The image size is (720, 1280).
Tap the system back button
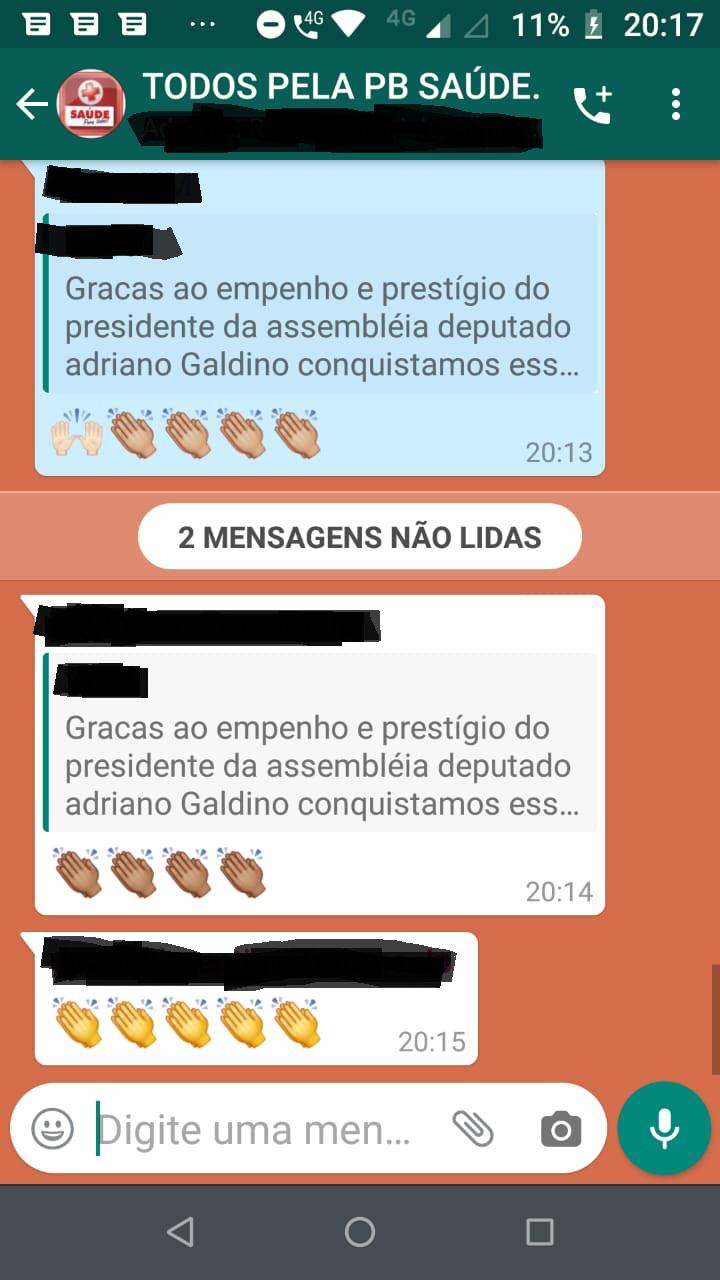coord(180,1232)
